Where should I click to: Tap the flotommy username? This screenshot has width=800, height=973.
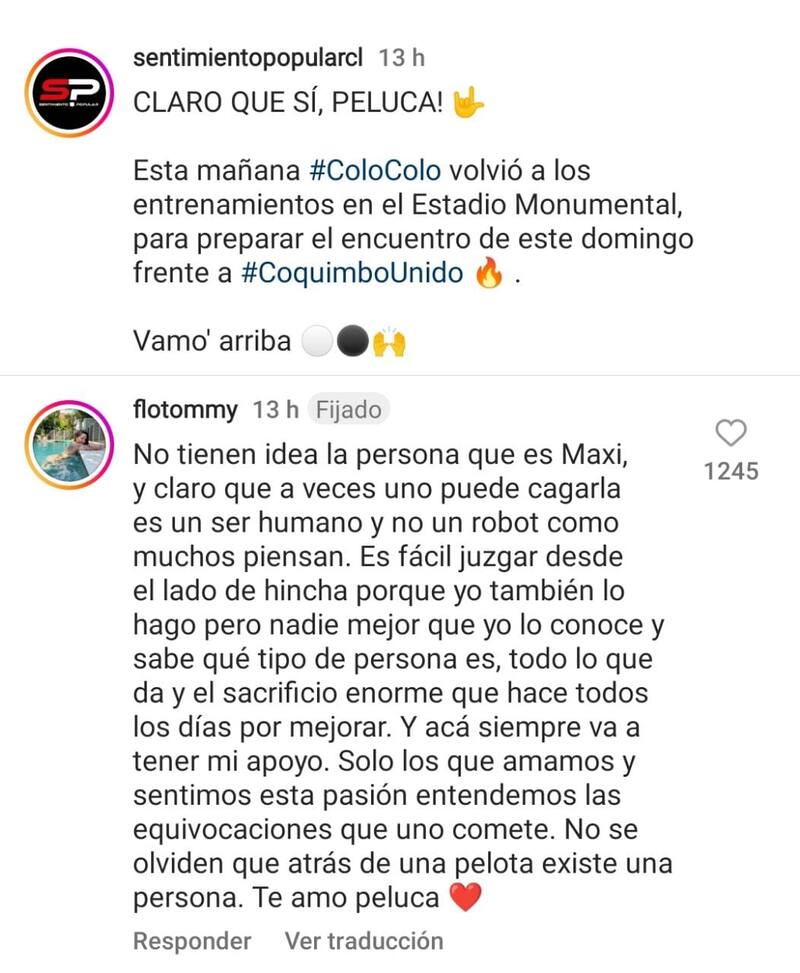click(x=185, y=410)
